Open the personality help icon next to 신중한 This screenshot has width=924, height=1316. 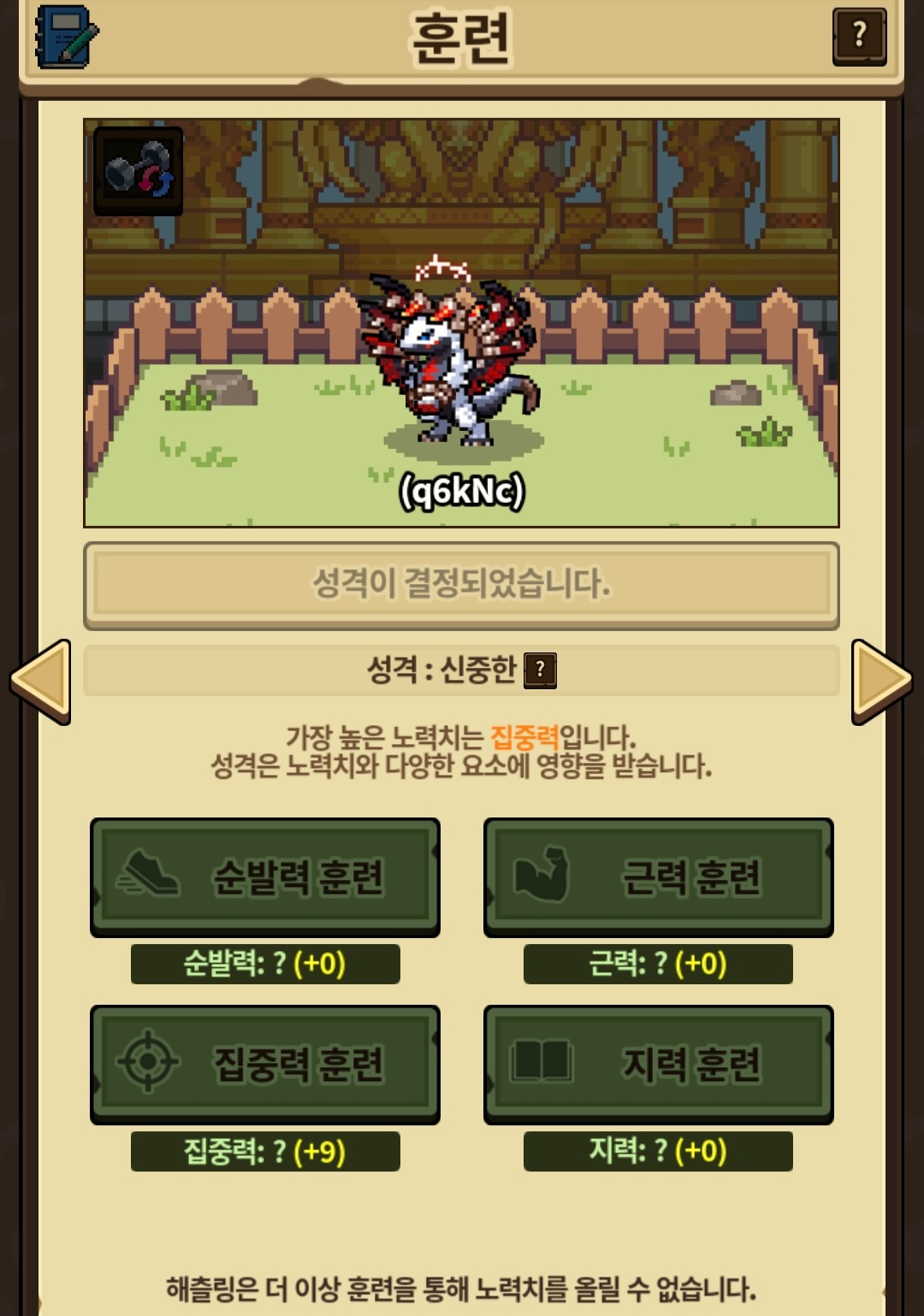point(540,670)
